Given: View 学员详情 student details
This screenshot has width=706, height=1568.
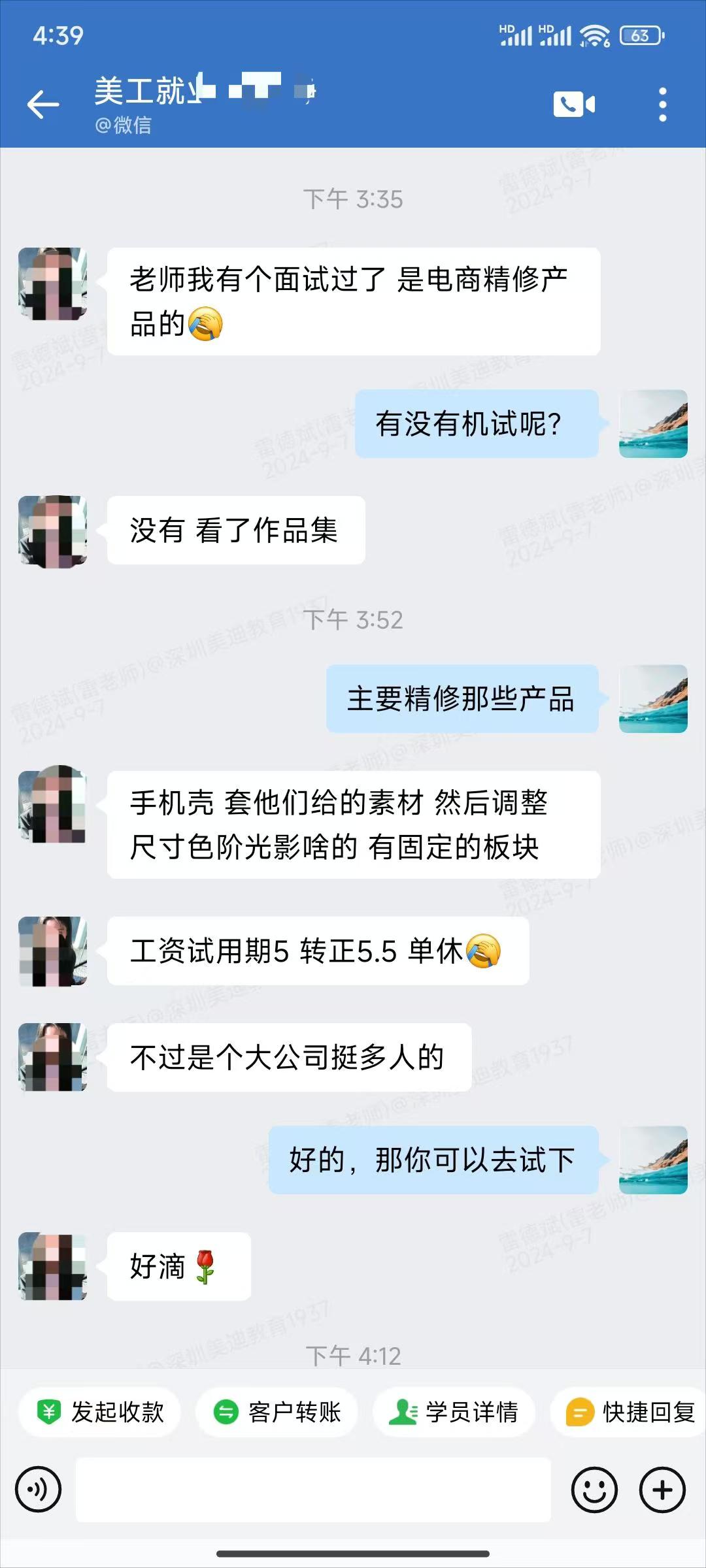Looking at the screenshot, I should point(454,1412).
